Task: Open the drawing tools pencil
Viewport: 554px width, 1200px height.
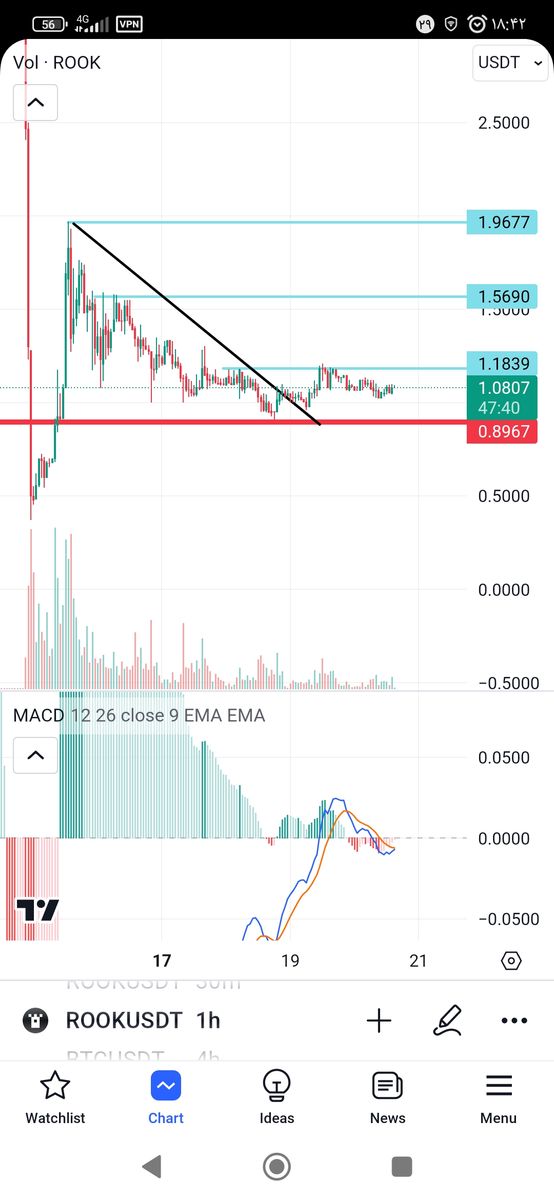Action: (447, 1020)
